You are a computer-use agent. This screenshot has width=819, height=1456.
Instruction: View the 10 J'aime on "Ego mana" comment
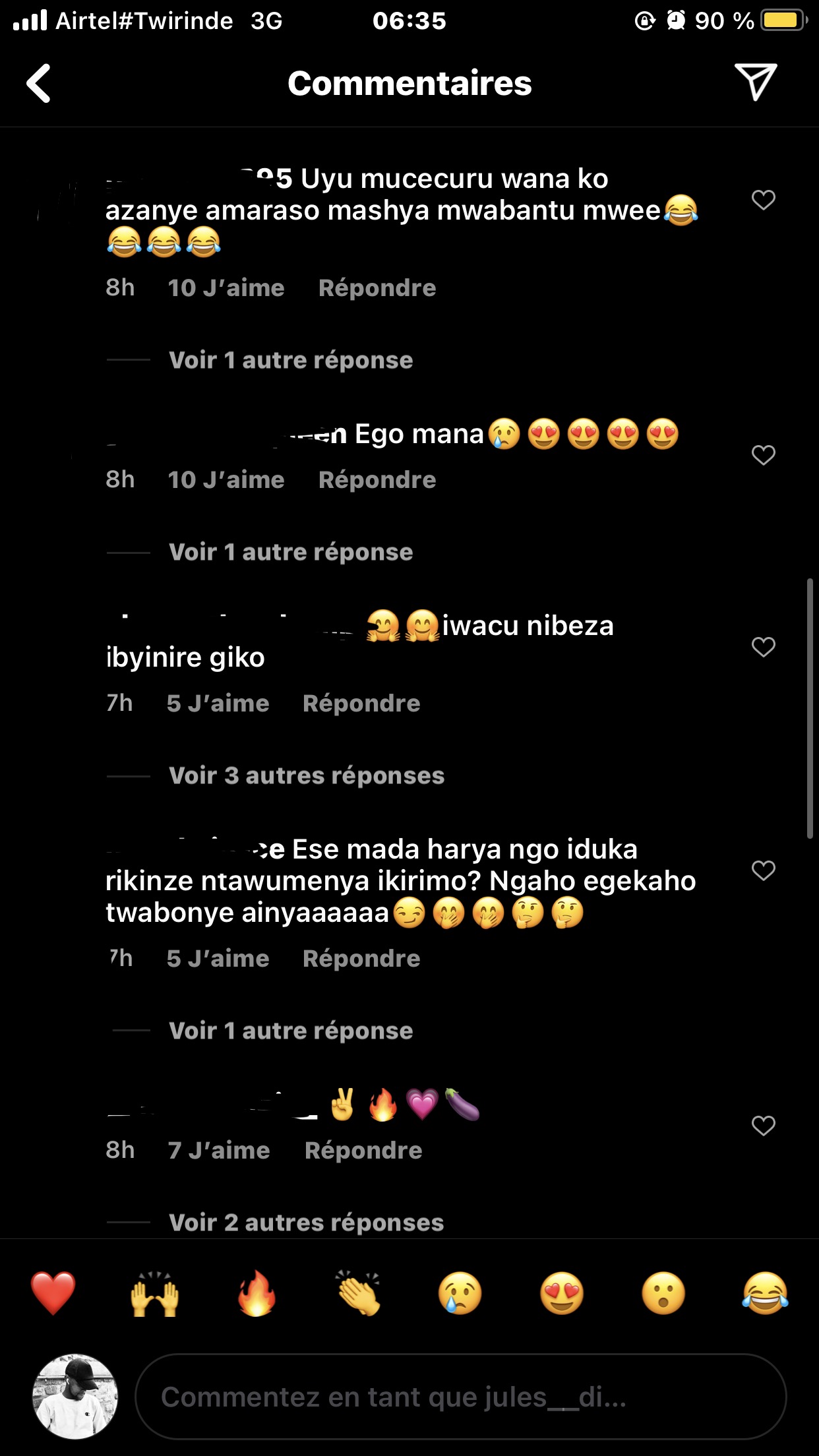(x=226, y=480)
